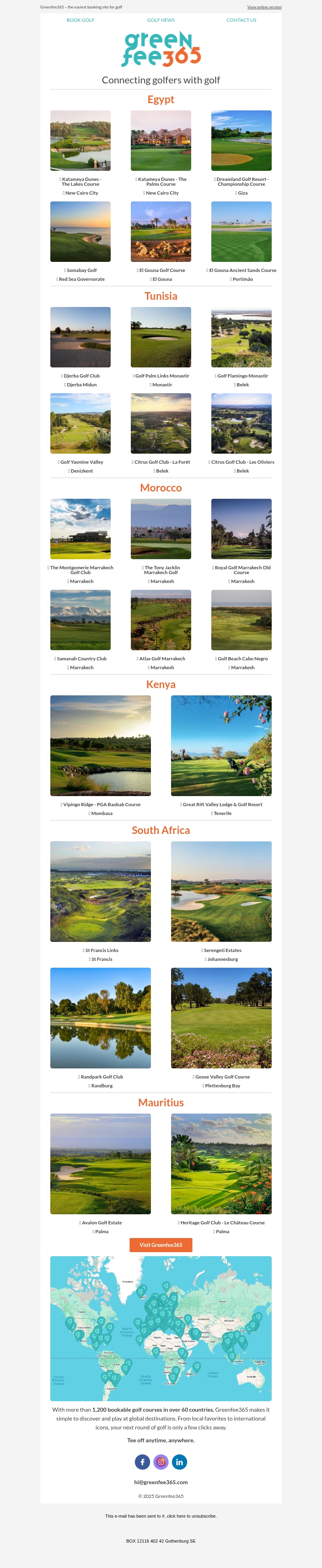This screenshot has width=322, height=1568.
Task: Select The Montgomerie Marrakech Golf Club
Action: (x=80, y=529)
